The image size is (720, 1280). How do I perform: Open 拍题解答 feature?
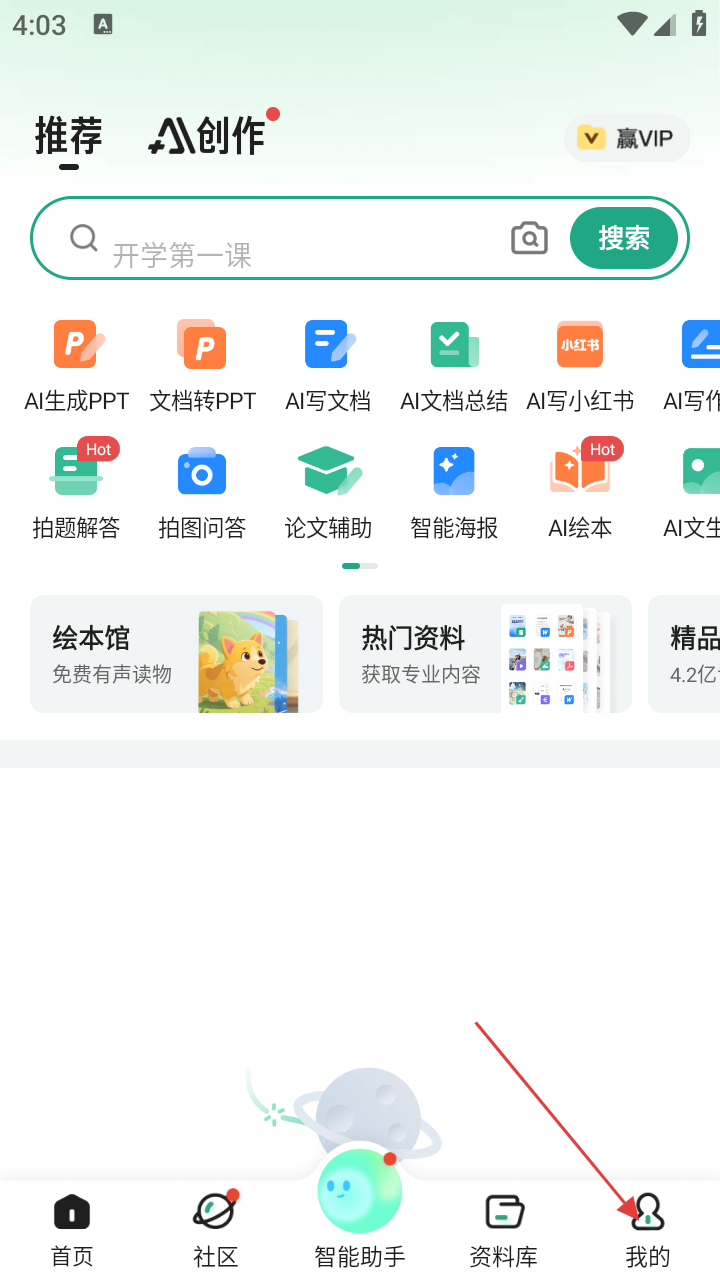(77, 492)
